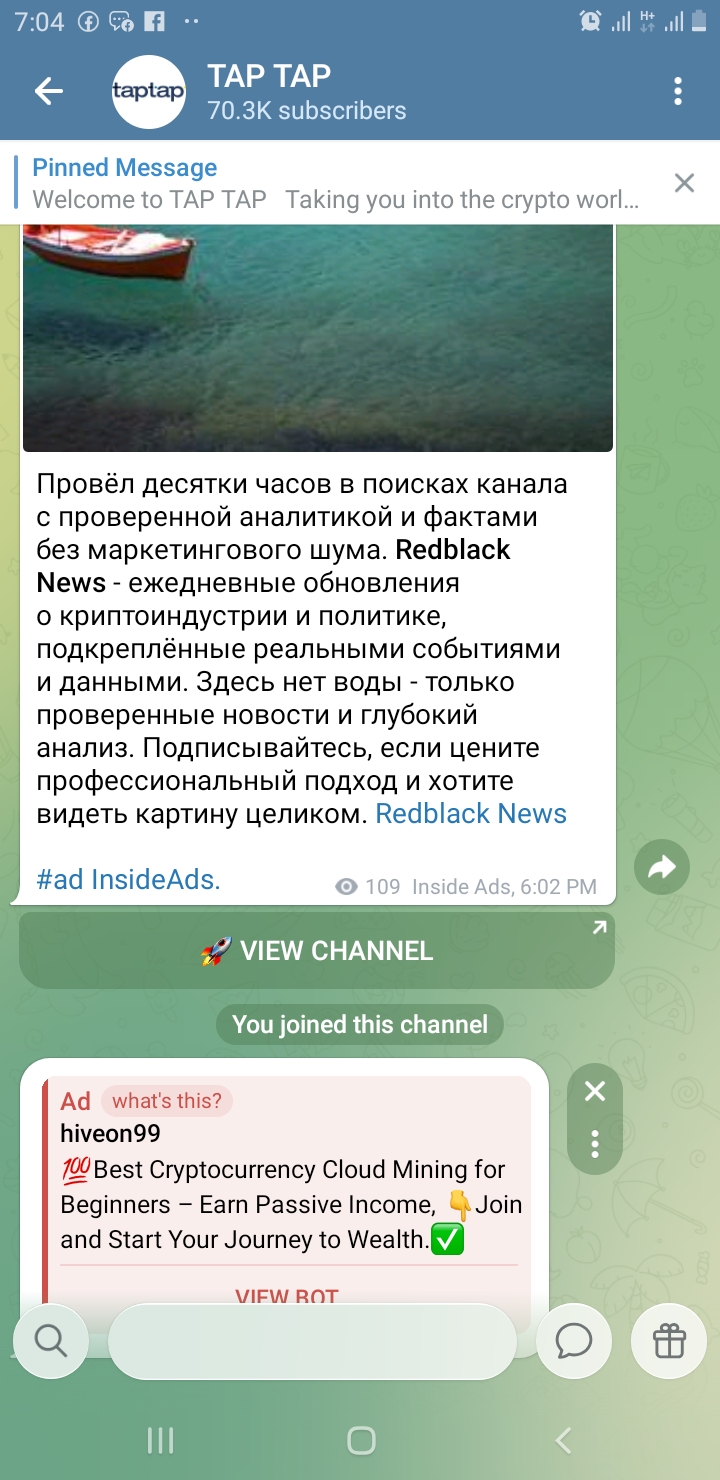Open the channel discussion comments
Screen dimensions: 720x1480
click(574, 1341)
